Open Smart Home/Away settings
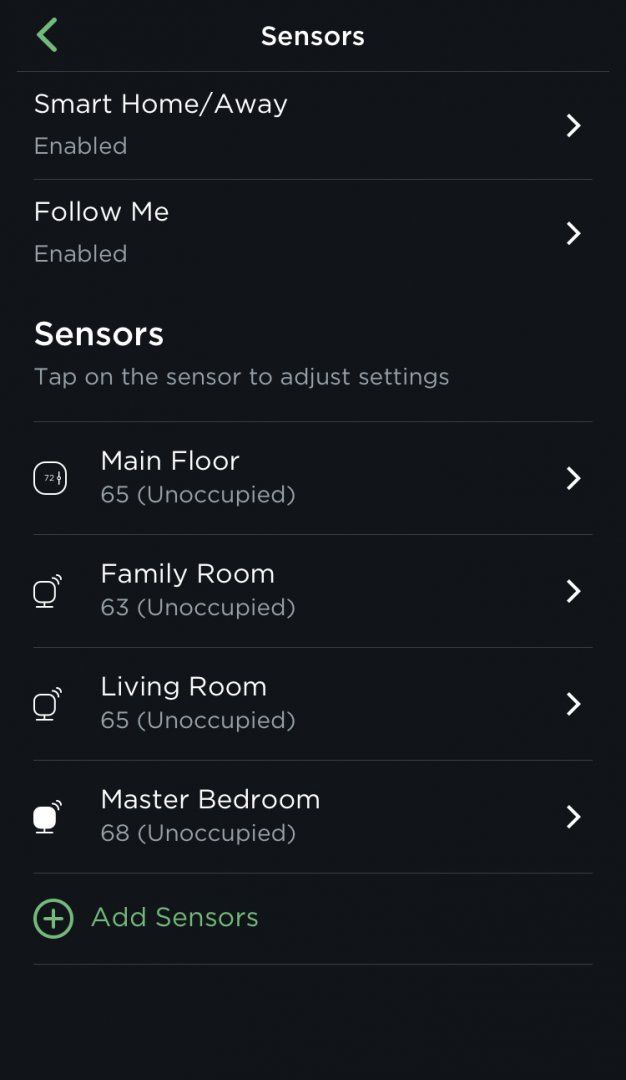This screenshot has width=626, height=1080. click(x=313, y=125)
